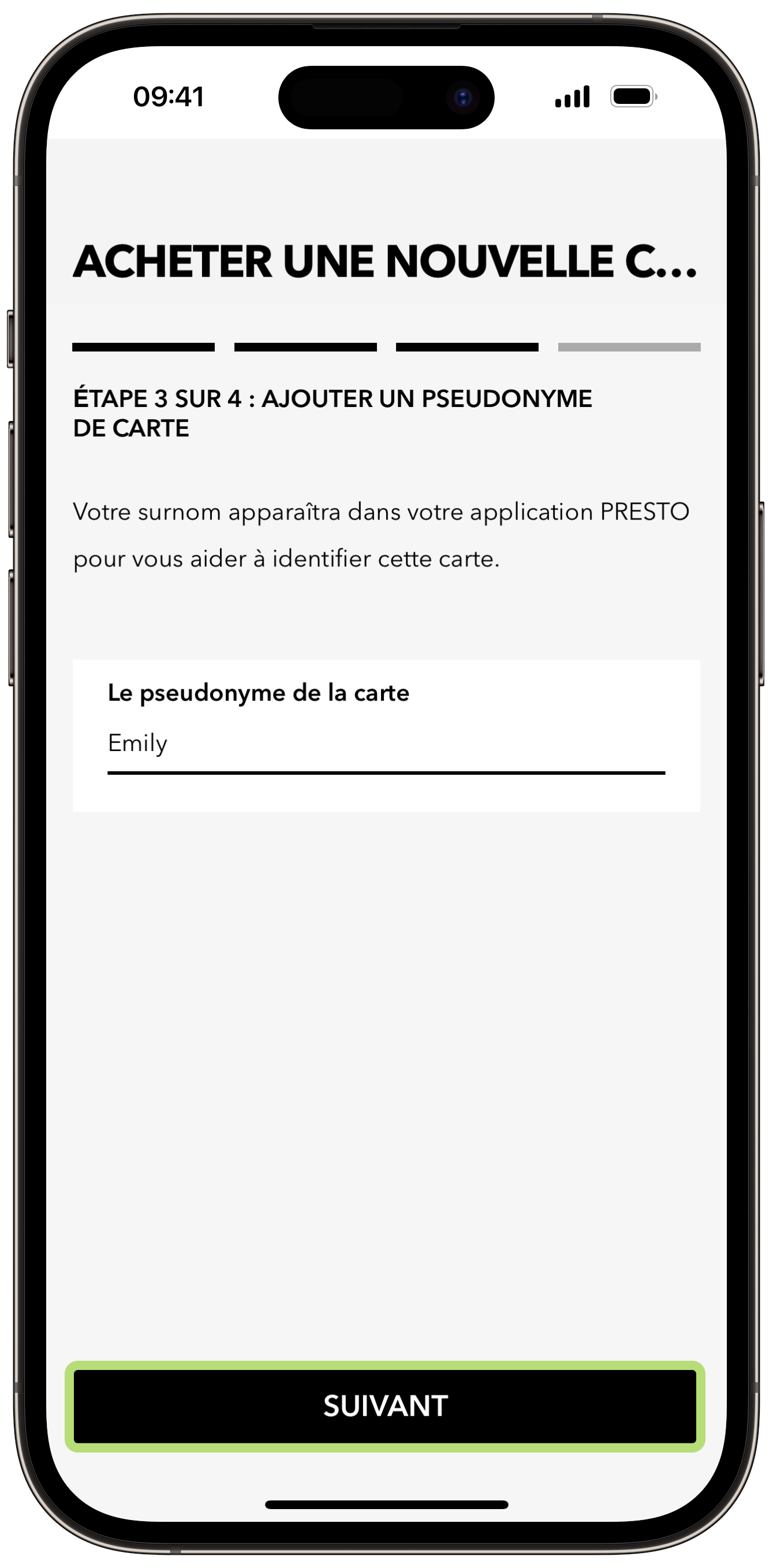Select the third completed step indicator
This screenshot has height=1568, width=773.
466,347
